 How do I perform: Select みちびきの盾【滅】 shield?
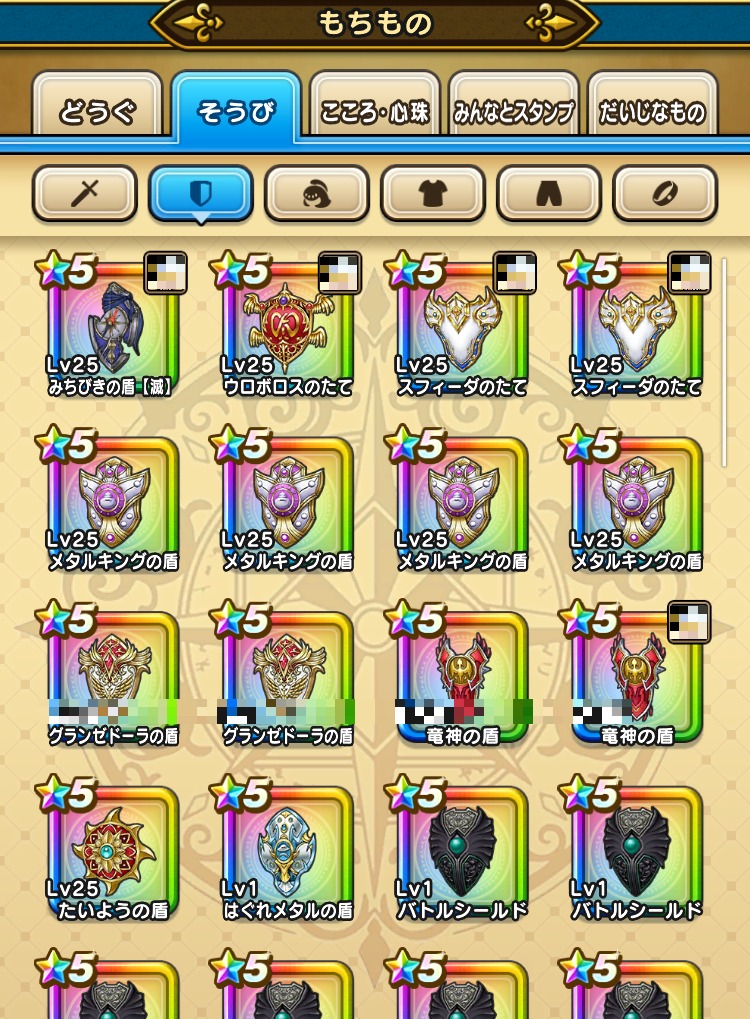113,328
